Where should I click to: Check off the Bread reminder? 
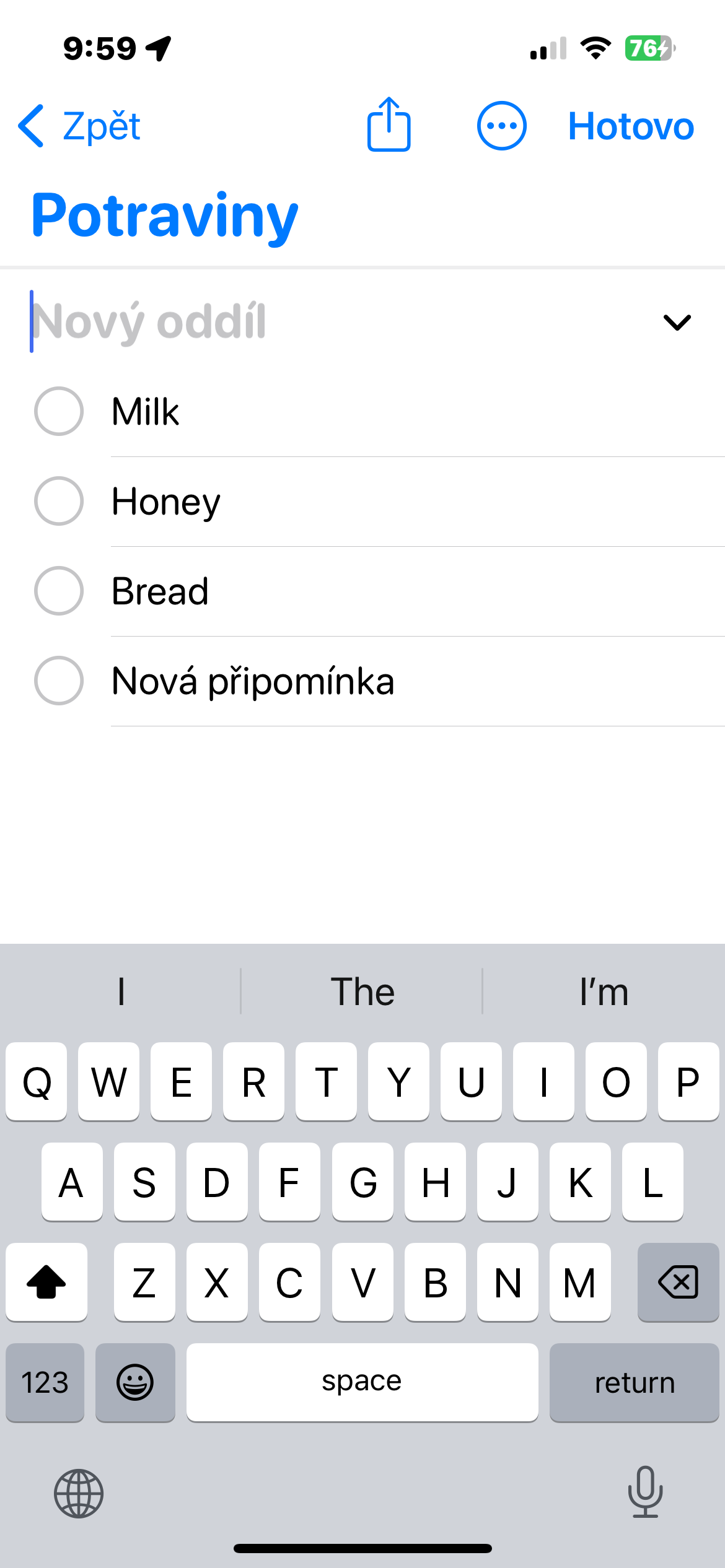point(59,591)
